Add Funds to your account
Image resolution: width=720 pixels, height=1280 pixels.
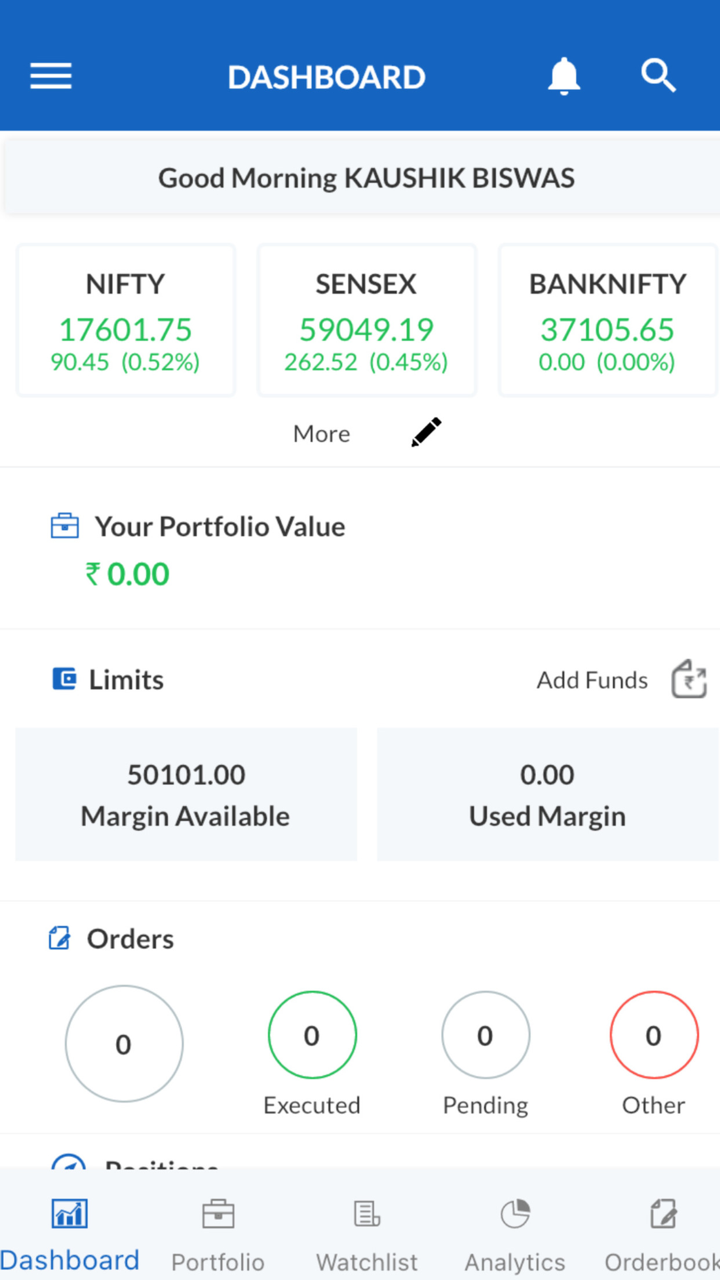click(x=622, y=680)
